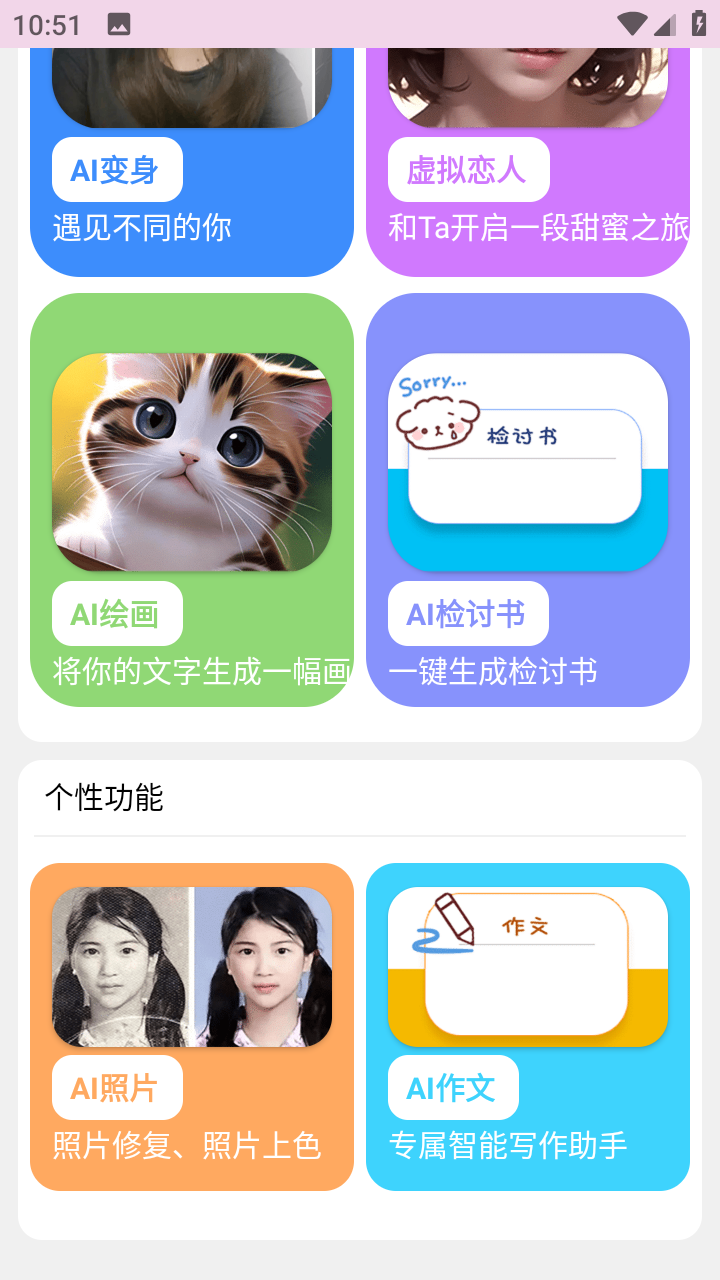Open the 虚拟恋人 card
This screenshot has height=1280, width=720.
tap(528, 162)
